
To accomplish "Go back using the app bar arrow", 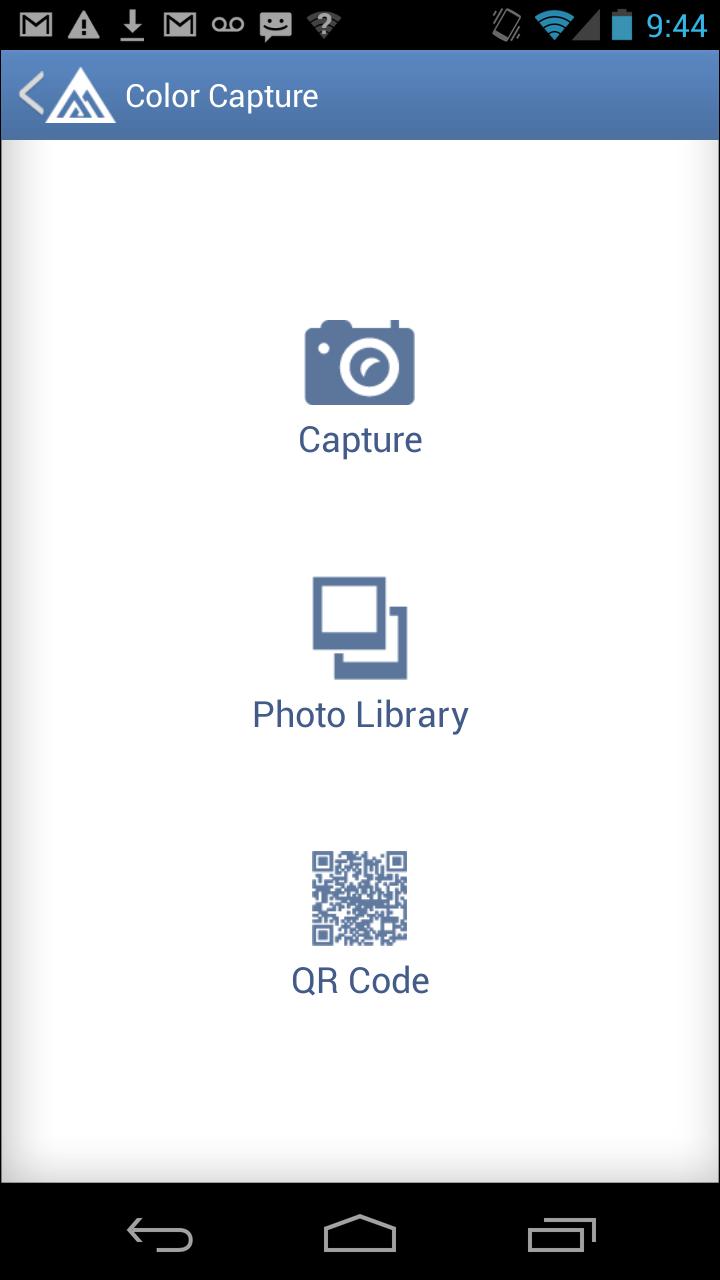I will coord(34,96).
